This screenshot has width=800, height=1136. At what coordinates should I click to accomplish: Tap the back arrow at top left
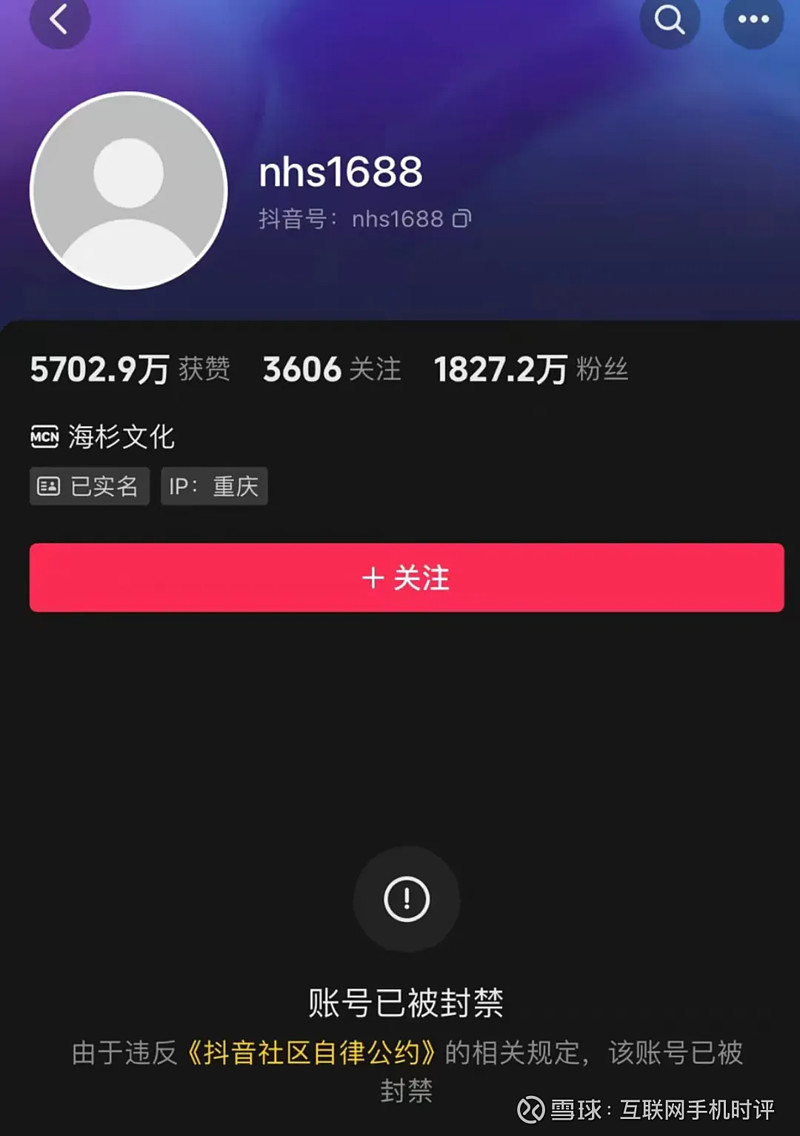(60, 22)
